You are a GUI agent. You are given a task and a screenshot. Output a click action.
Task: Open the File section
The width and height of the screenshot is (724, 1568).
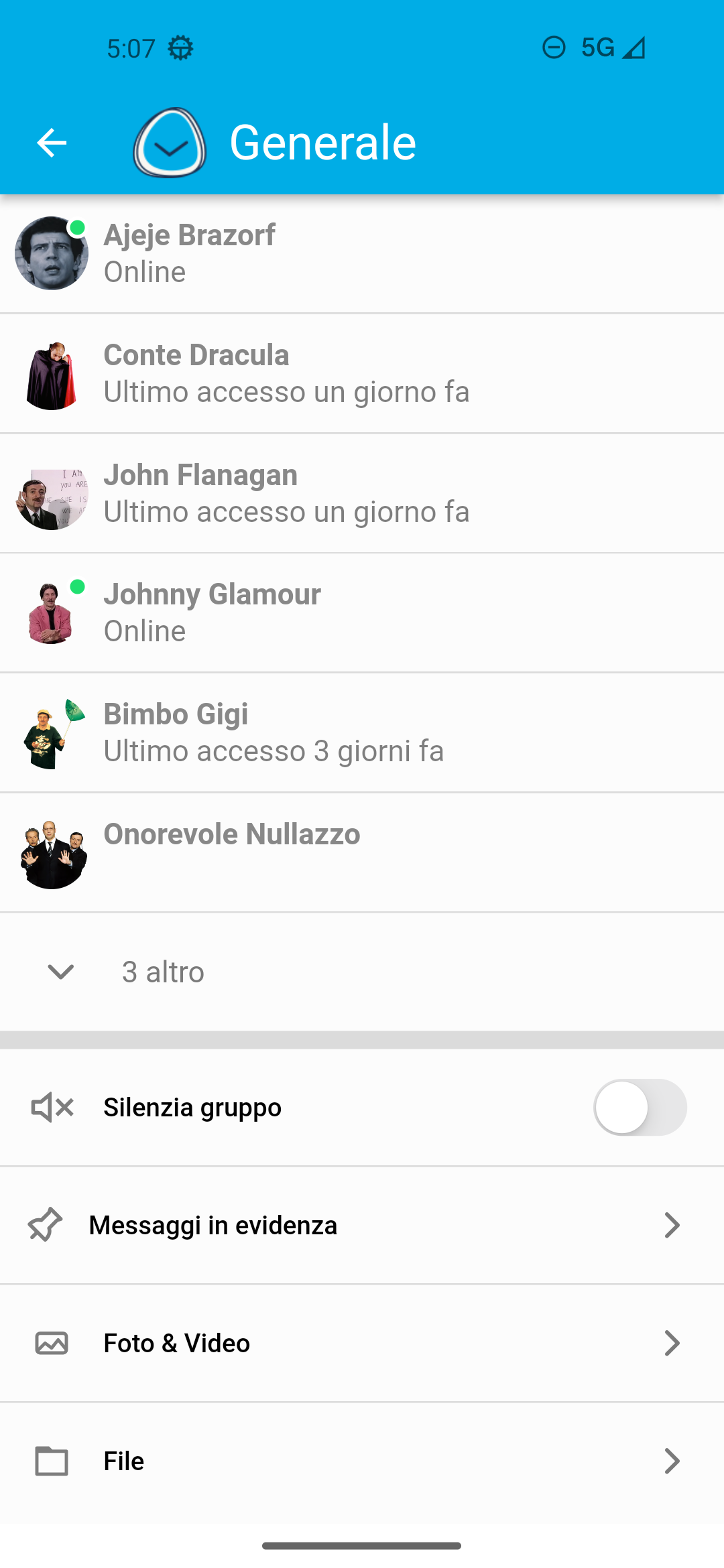(x=362, y=1461)
